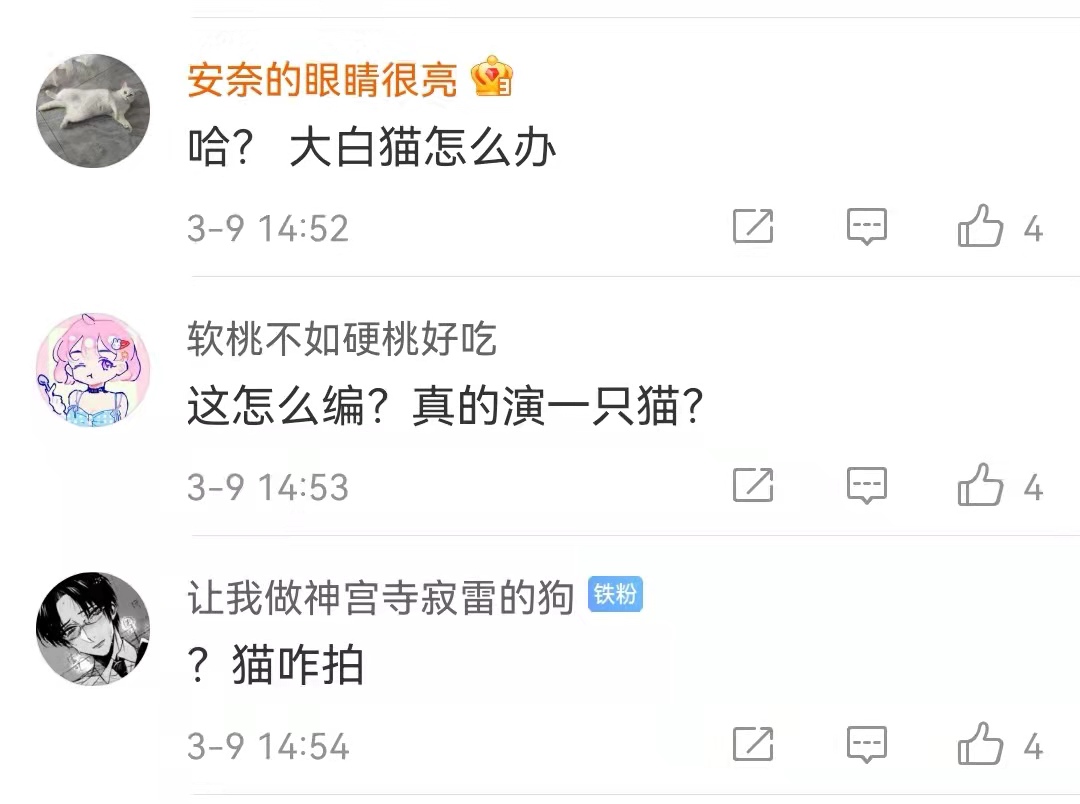Like 软桃不如硬桃好吃's comment
The image size is (1080, 804).
(x=980, y=486)
